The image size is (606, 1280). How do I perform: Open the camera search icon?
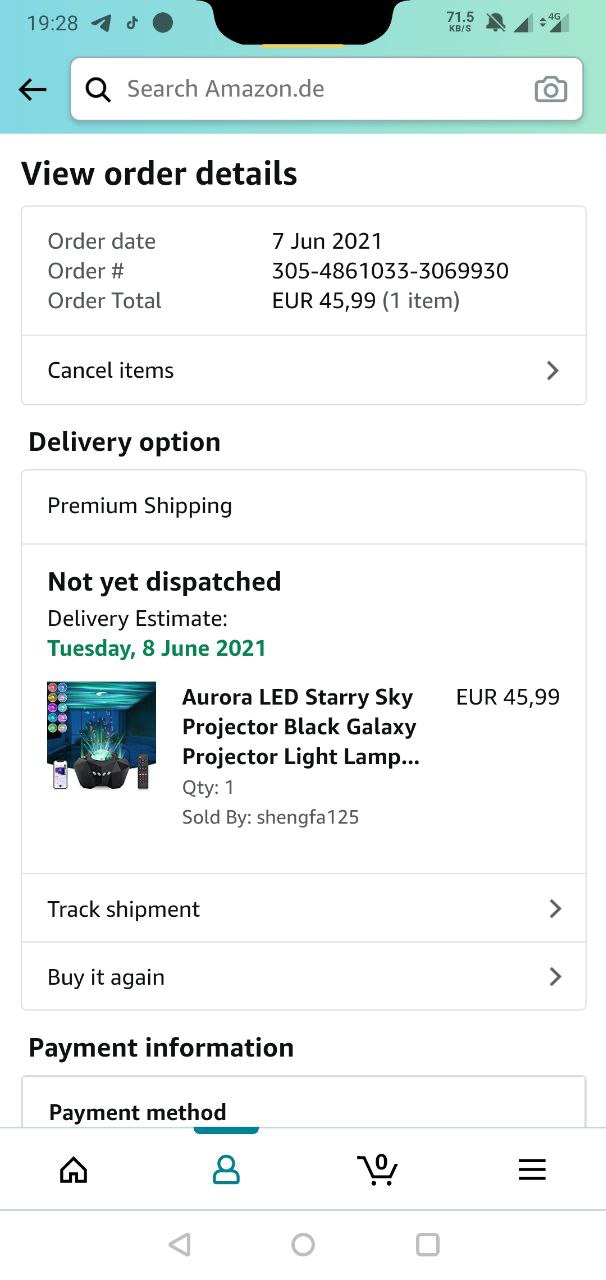click(x=550, y=89)
